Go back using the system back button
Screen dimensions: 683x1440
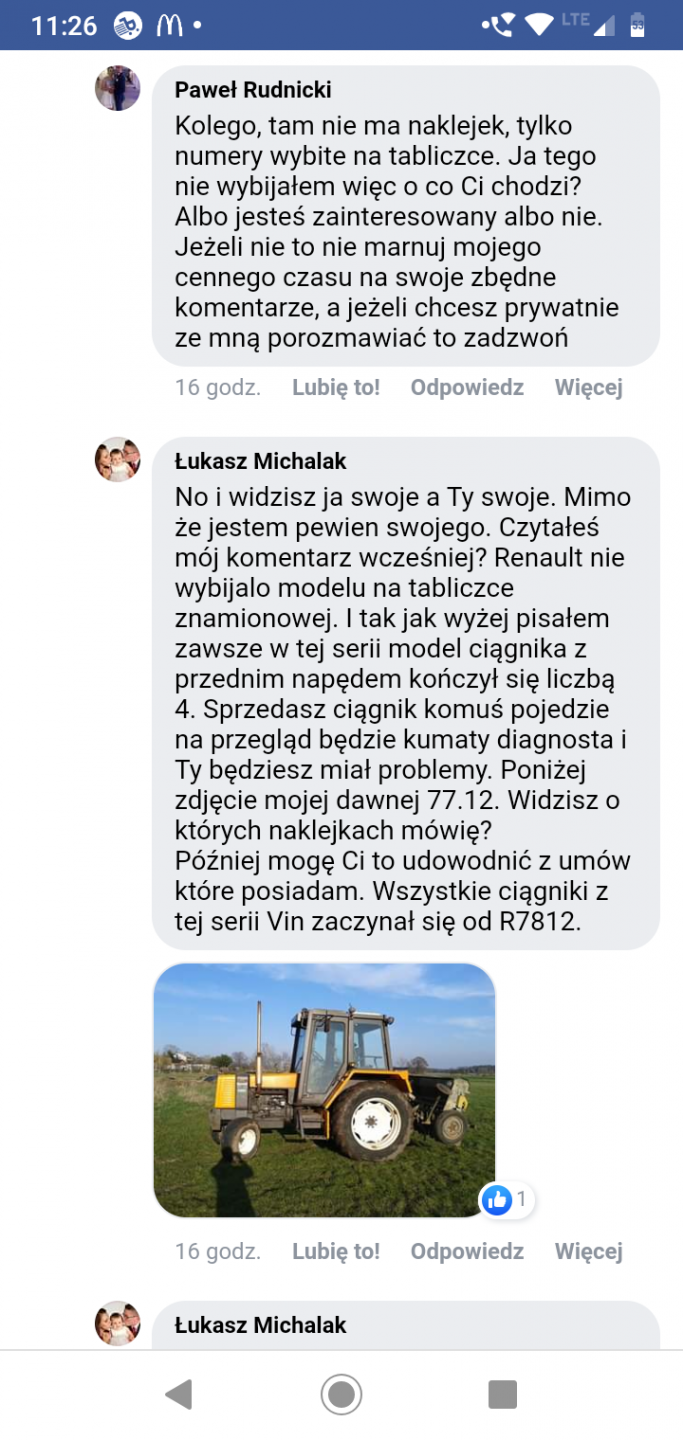click(x=178, y=1394)
